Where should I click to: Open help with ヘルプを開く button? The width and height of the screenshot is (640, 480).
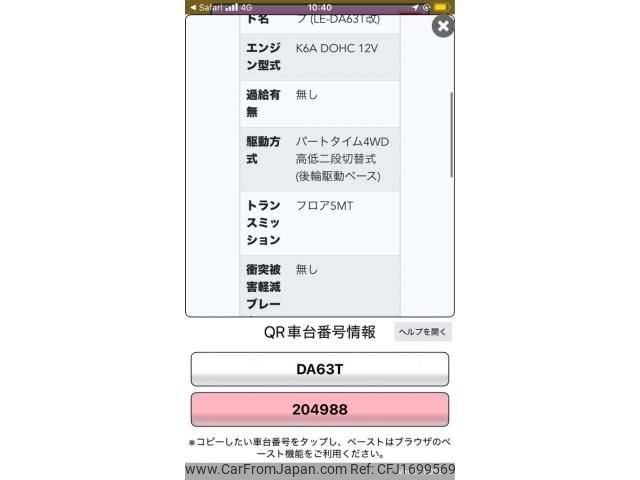423,332
